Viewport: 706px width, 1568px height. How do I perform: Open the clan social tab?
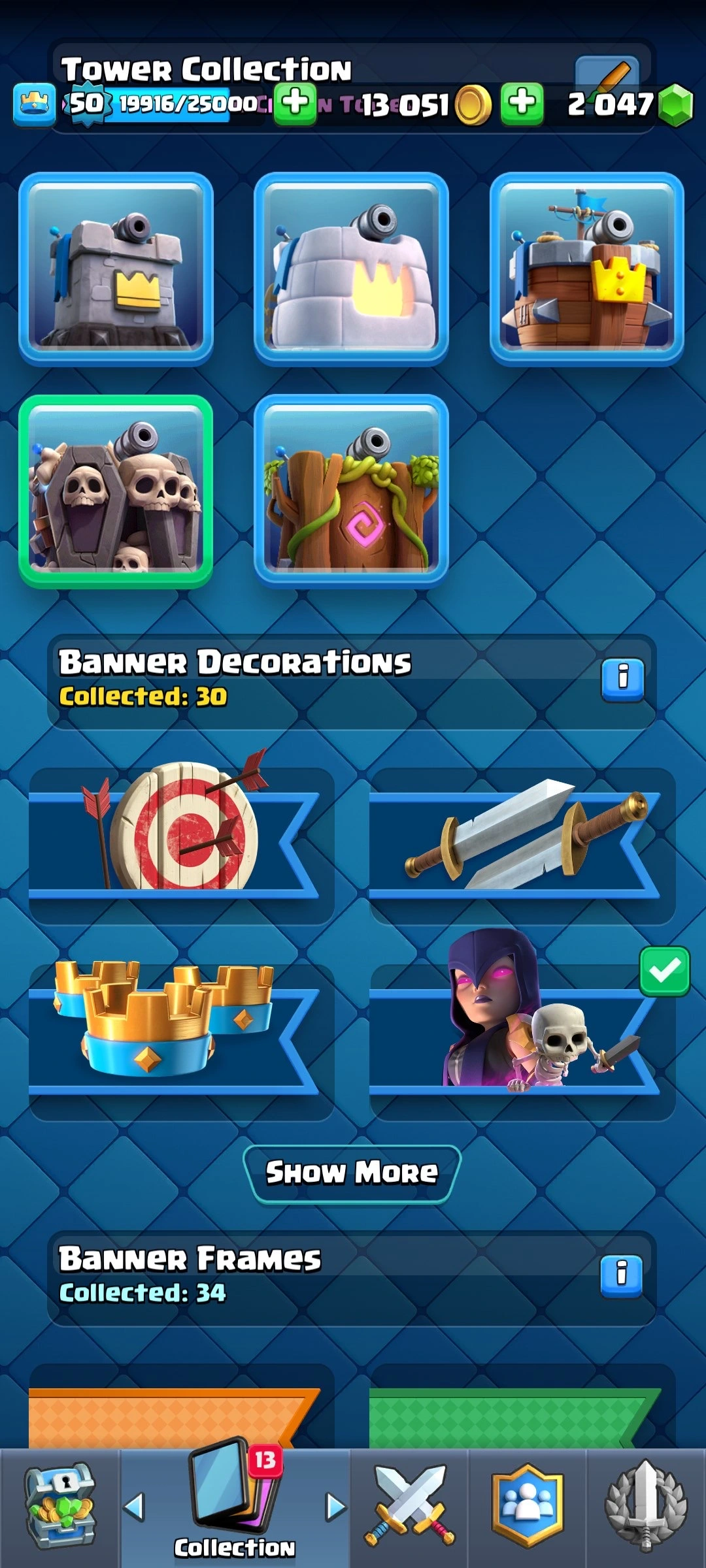[528, 1506]
